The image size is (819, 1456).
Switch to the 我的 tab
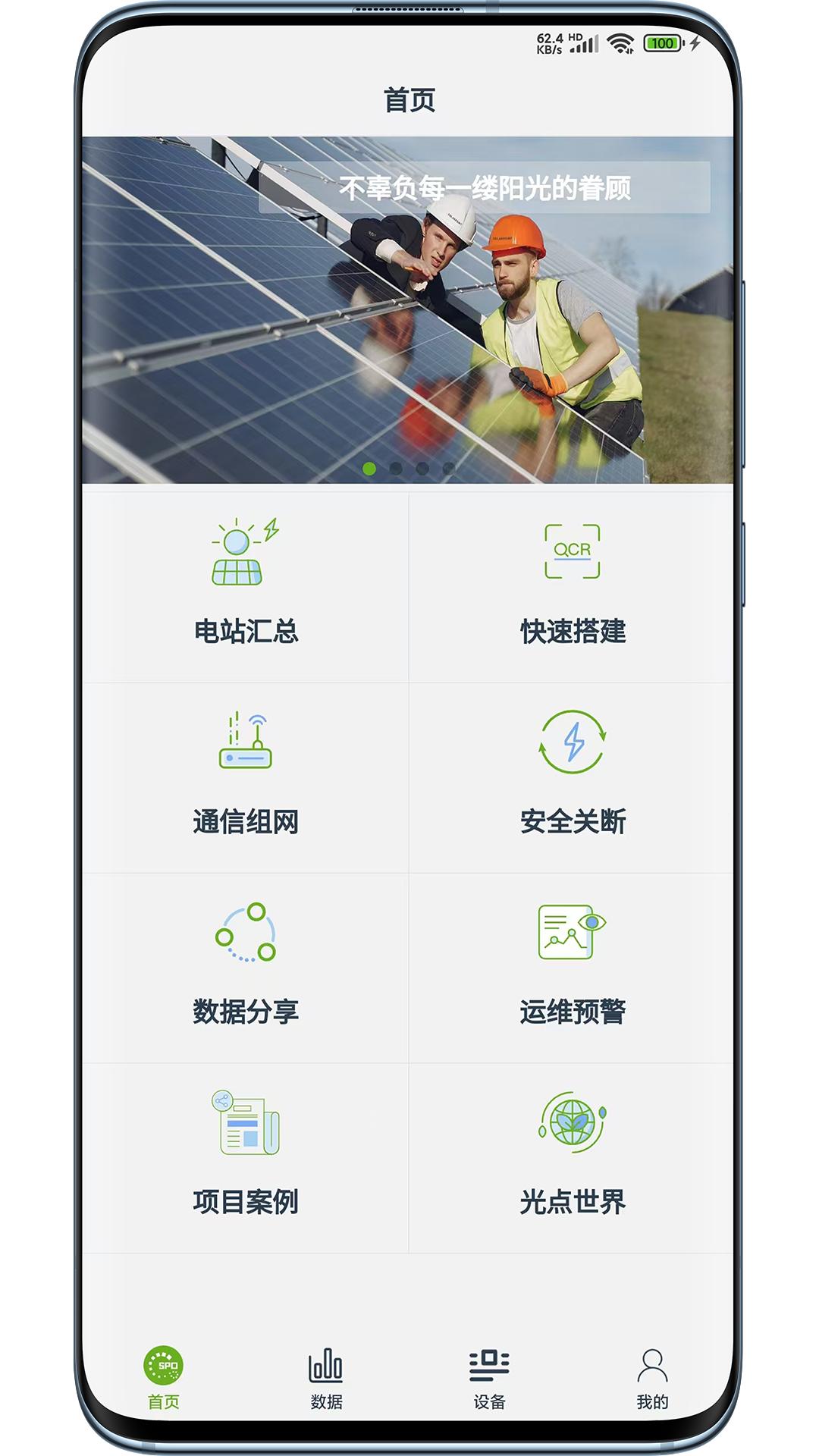[652, 1379]
